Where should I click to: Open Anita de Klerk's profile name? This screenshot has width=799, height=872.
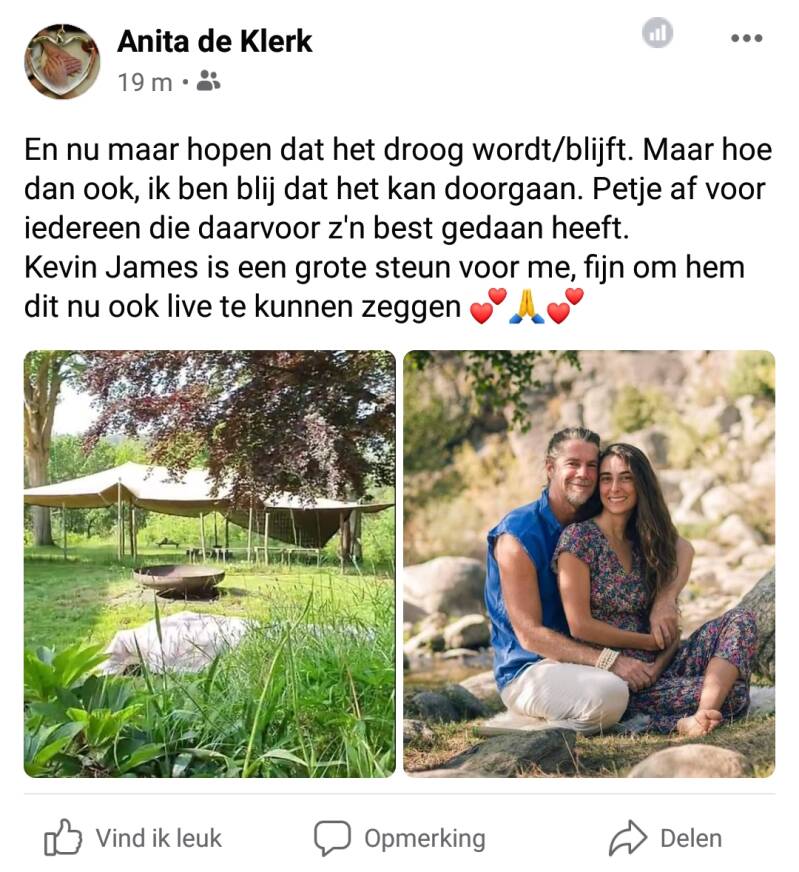coord(214,41)
